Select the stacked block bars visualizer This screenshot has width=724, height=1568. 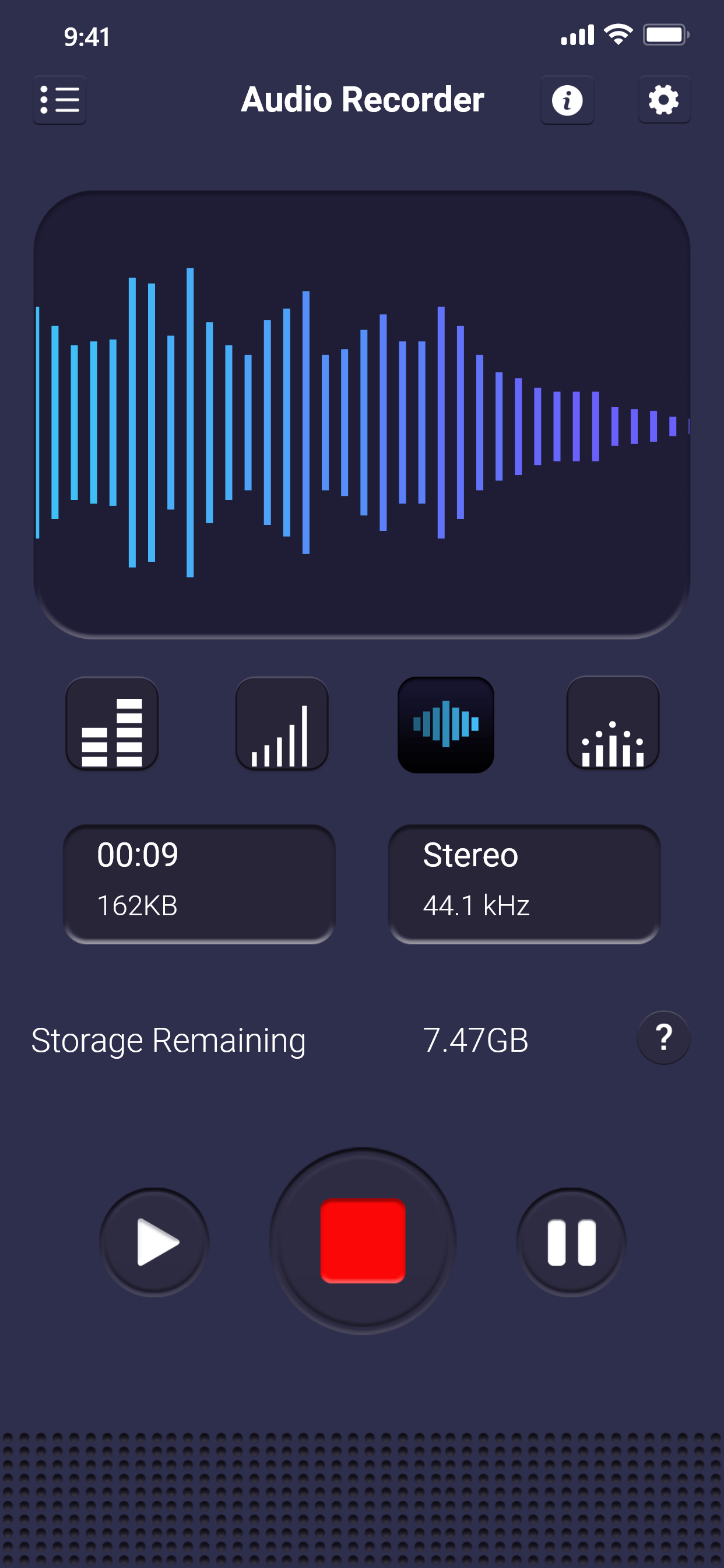point(112,724)
